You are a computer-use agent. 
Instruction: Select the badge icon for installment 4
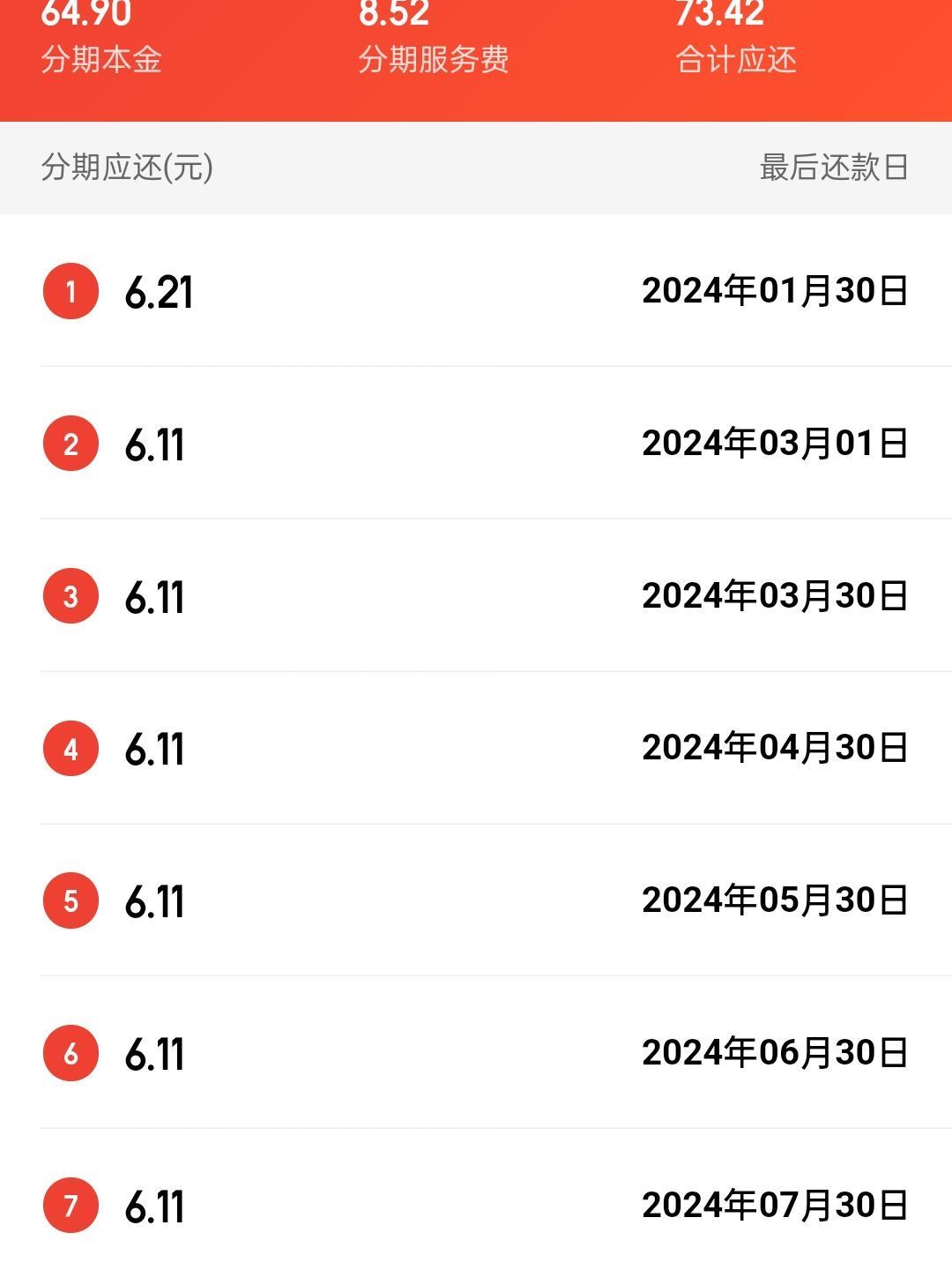tap(71, 748)
